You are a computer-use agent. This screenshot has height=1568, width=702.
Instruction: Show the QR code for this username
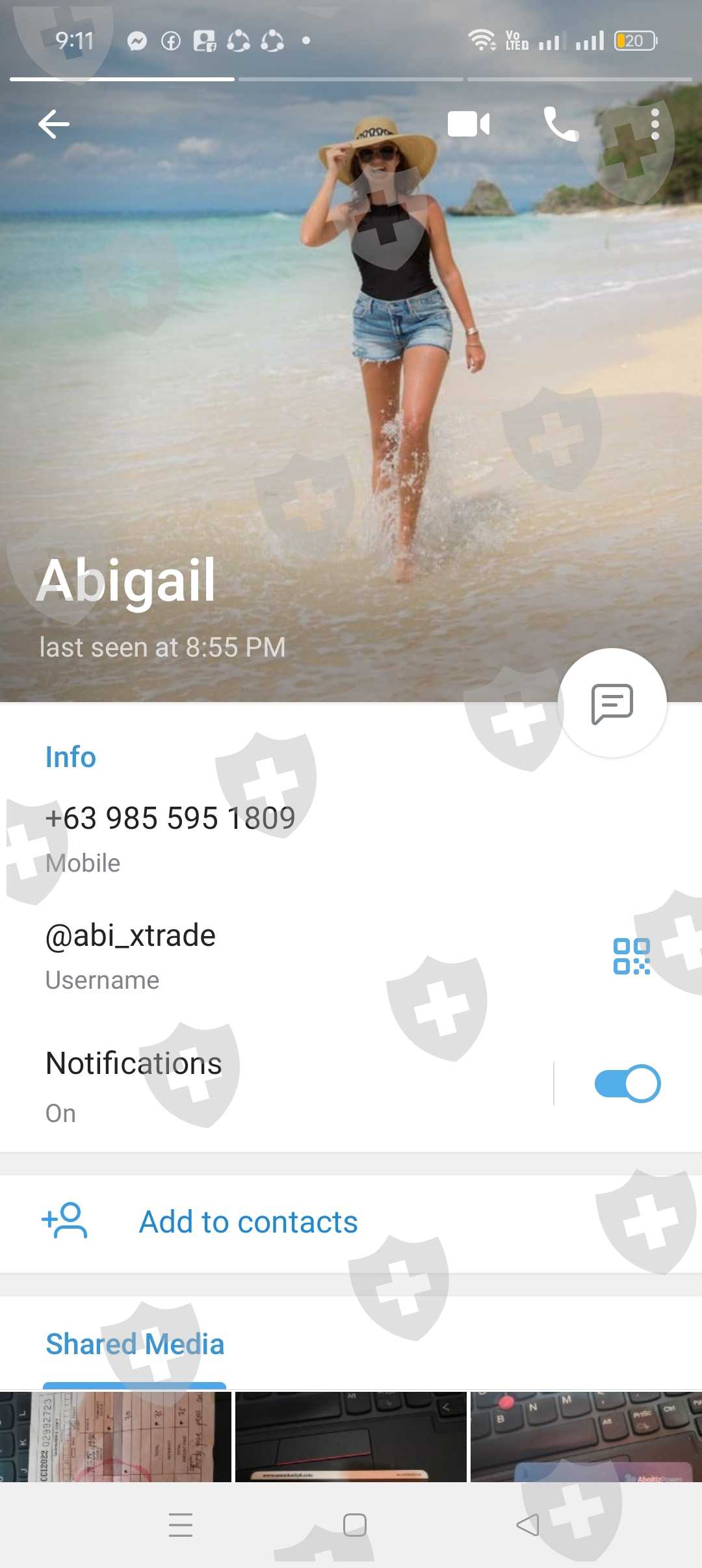[x=631, y=956]
